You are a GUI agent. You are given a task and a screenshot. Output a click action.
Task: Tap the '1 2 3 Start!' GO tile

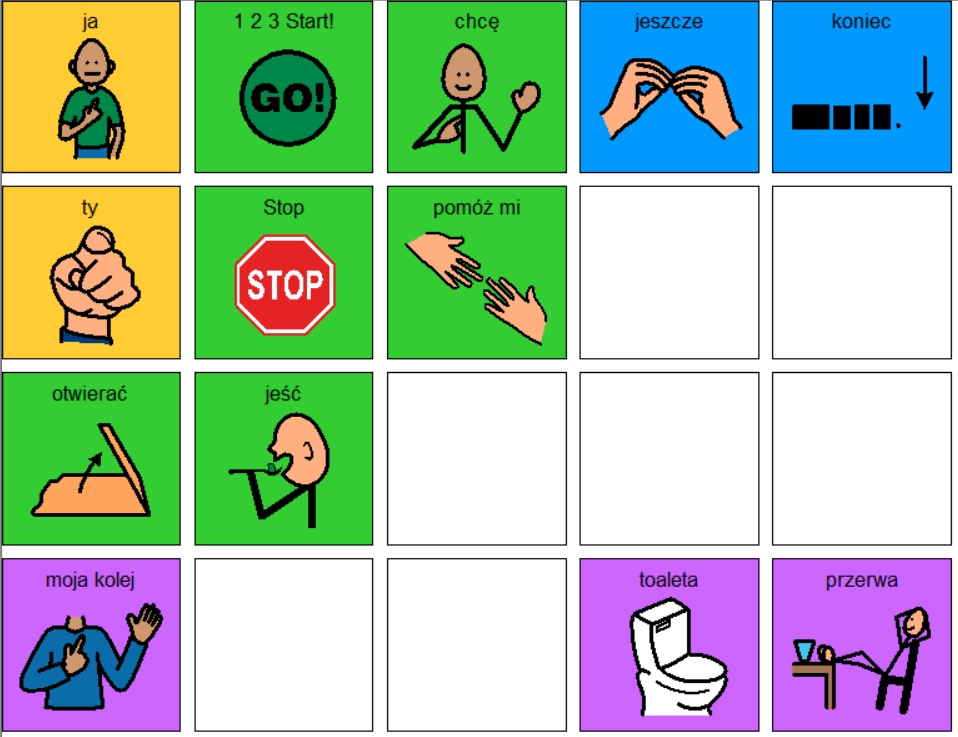pos(284,88)
